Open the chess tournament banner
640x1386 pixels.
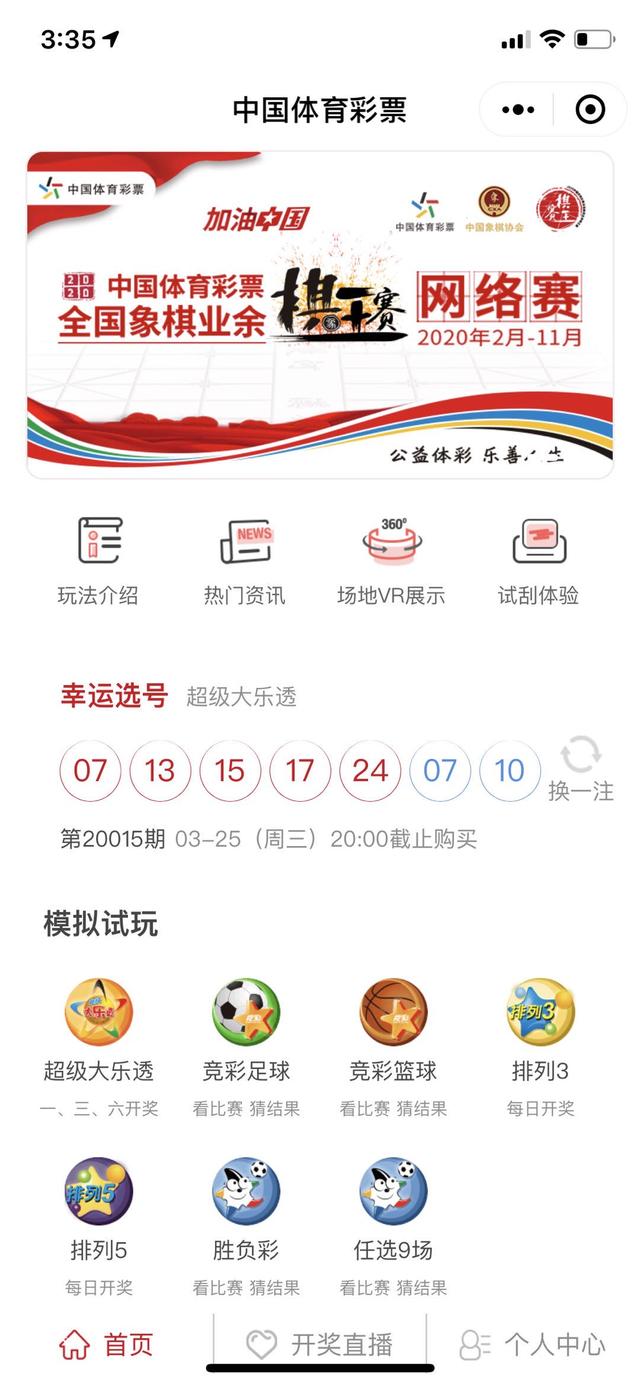click(x=320, y=315)
